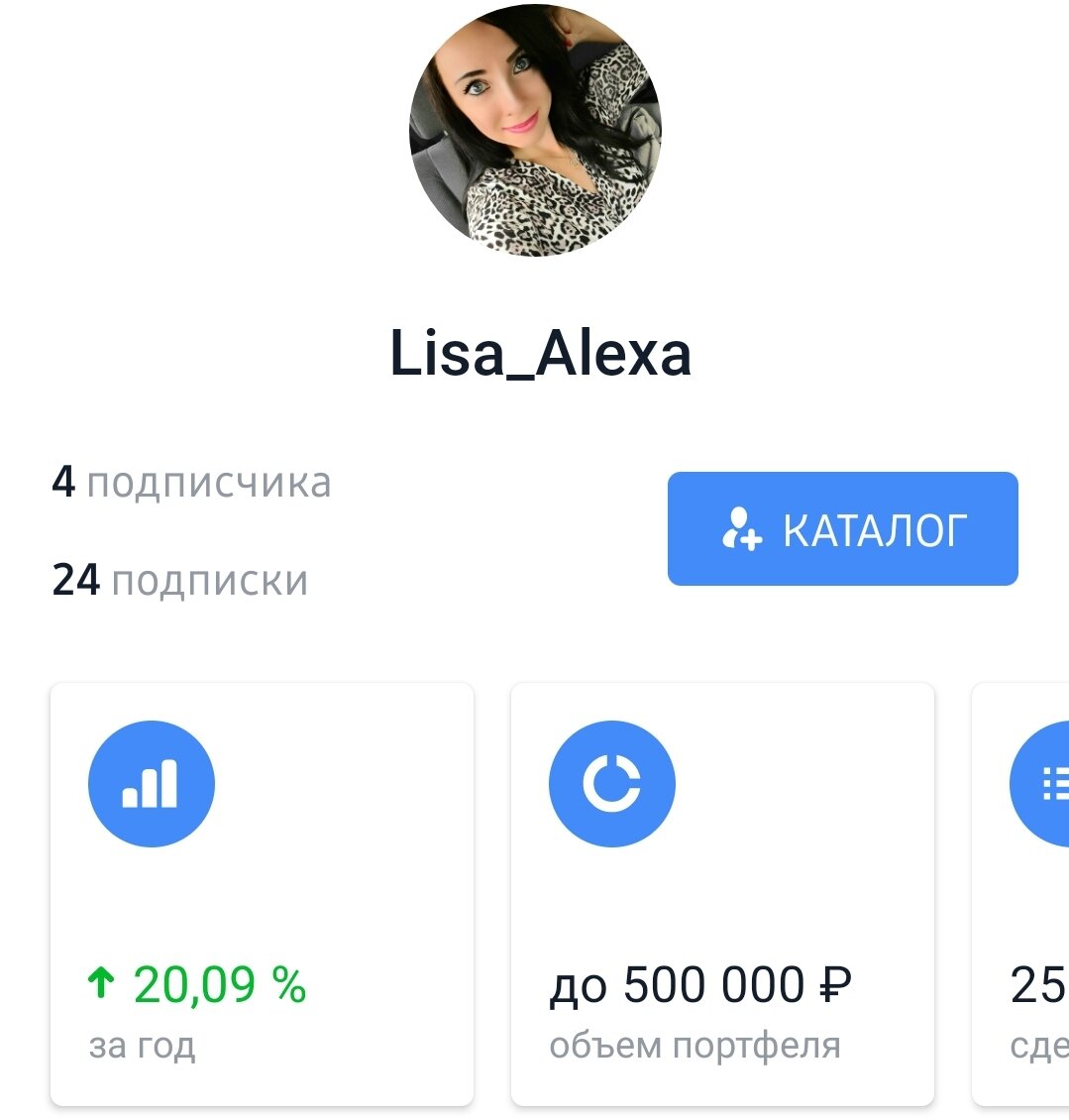Image resolution: width=1069 pixels, height=1120 pixels.
Task: Click the yearly return value 20,09 %
Action: [x=218, y=983]
